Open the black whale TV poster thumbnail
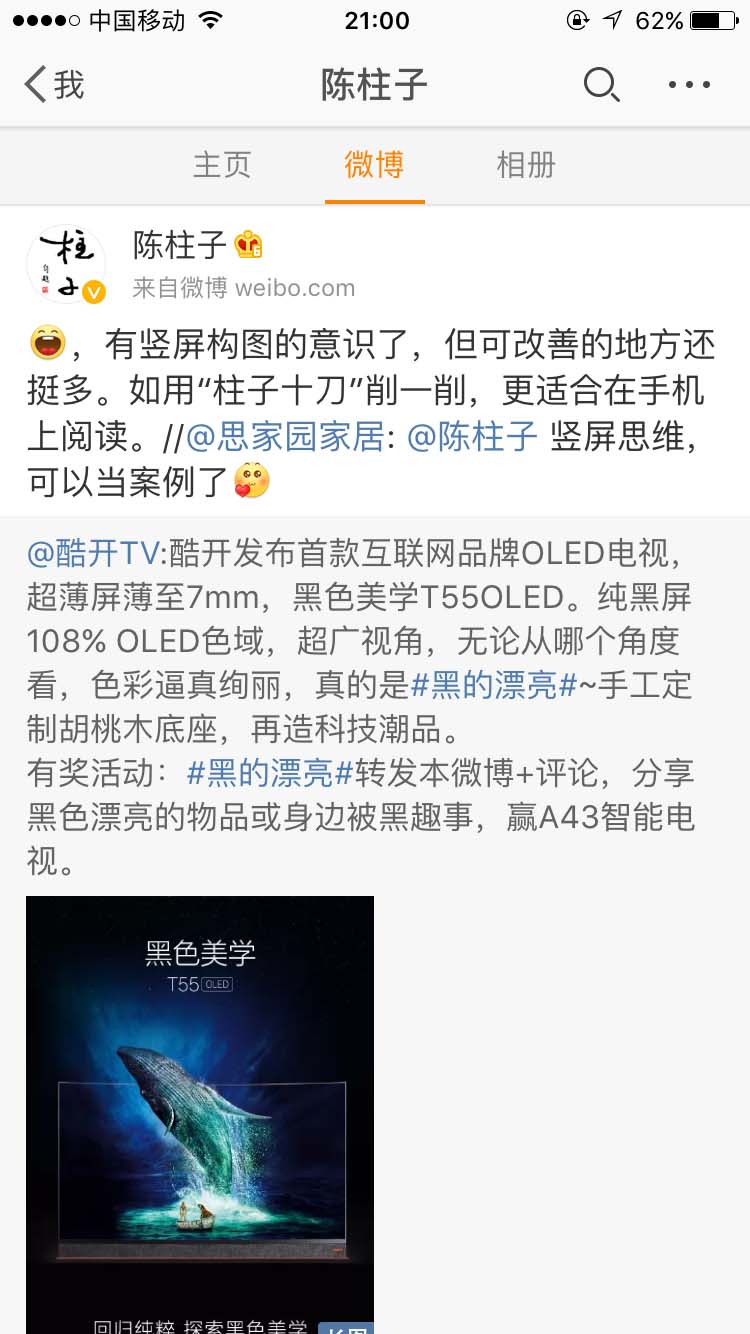The width and height of the screenshot is (750, 1334). [x=199, y=1100]
